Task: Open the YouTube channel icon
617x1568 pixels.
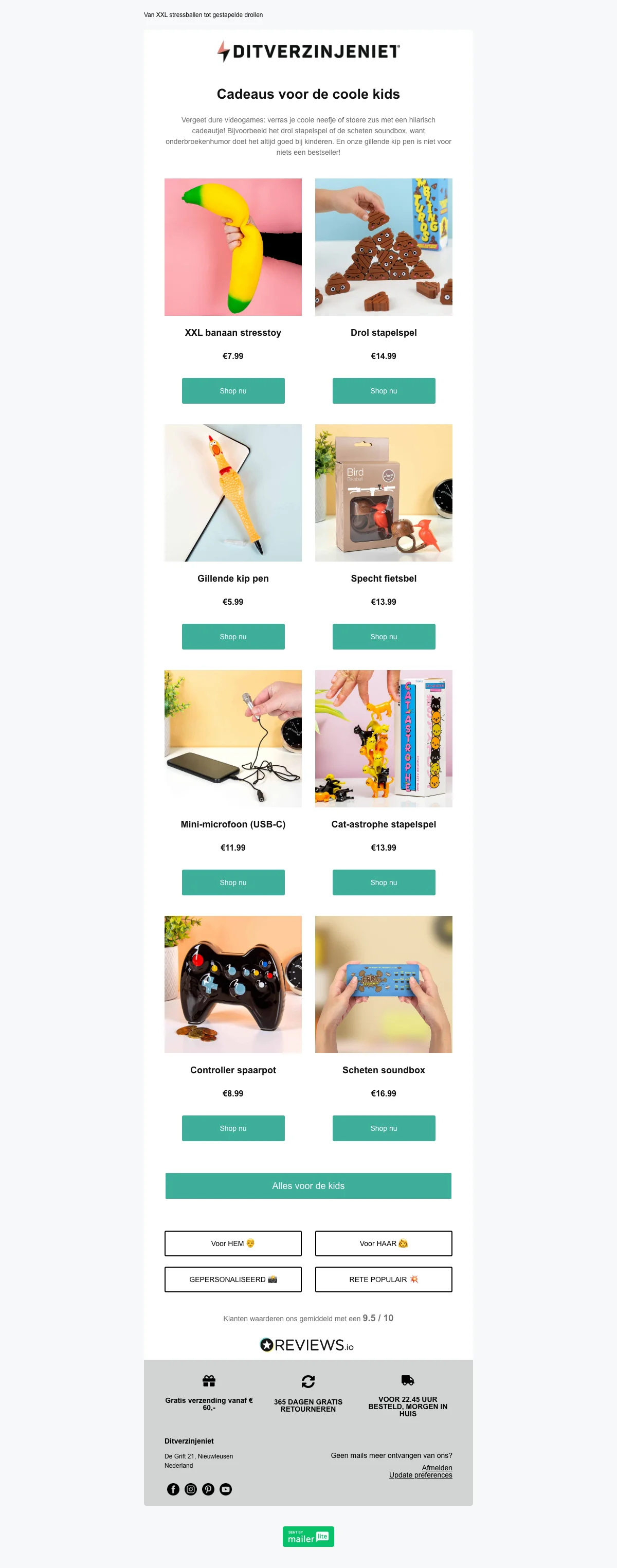Action: coord(226,1489)
